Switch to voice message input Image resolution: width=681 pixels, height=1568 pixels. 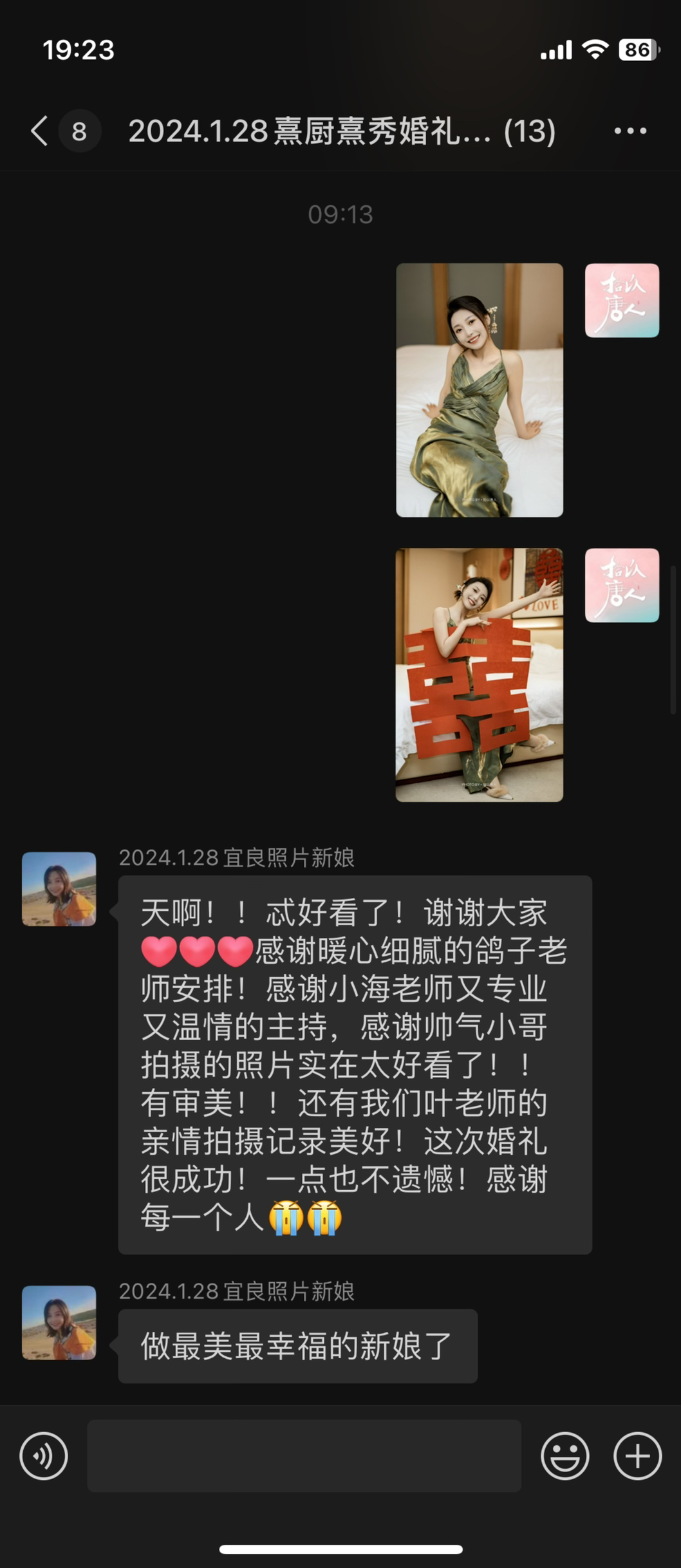44,1456
